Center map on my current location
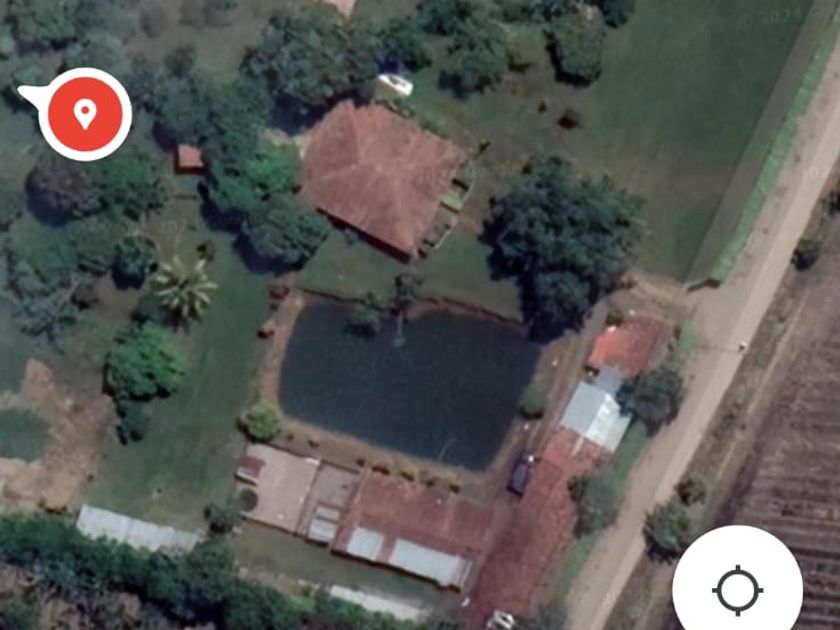This screenshot has width=840, height=630. pos(737,590)
